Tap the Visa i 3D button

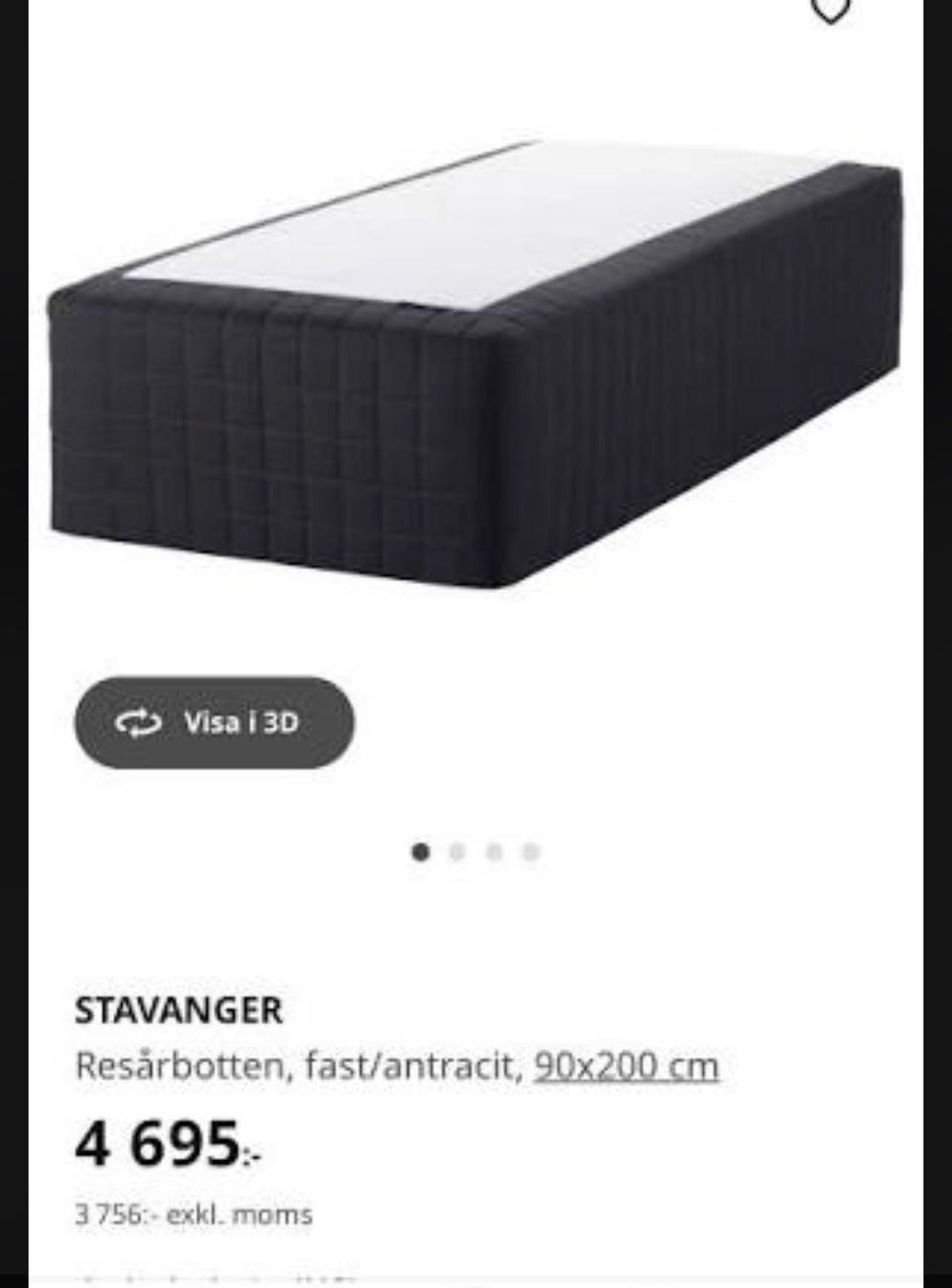click(x=213, y=722)
